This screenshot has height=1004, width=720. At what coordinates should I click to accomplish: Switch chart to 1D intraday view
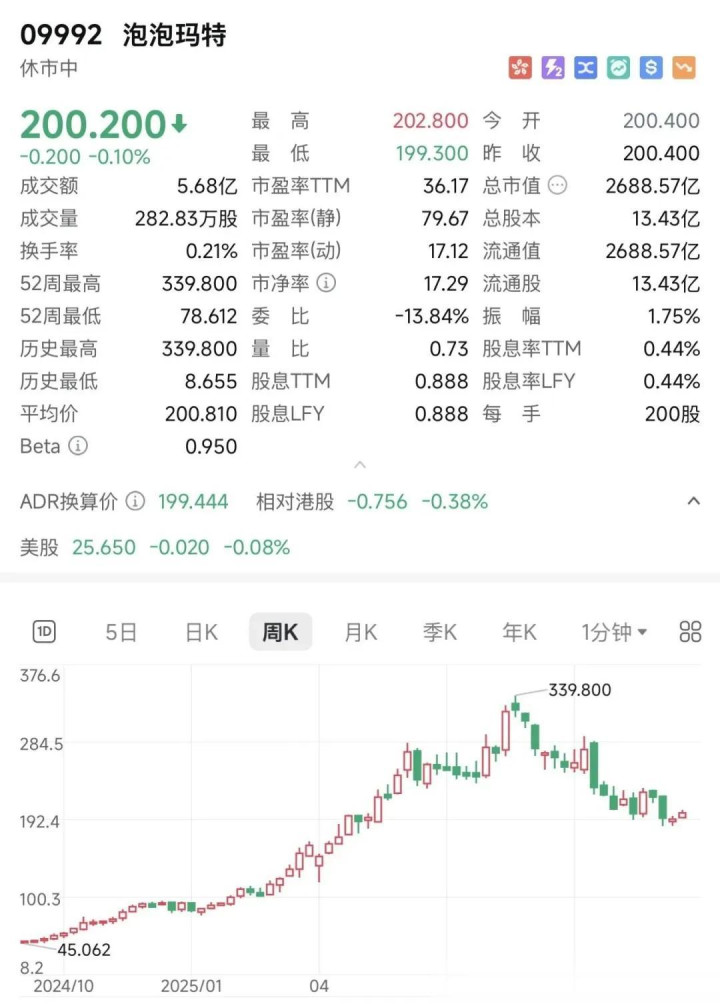tap(44, 632)
